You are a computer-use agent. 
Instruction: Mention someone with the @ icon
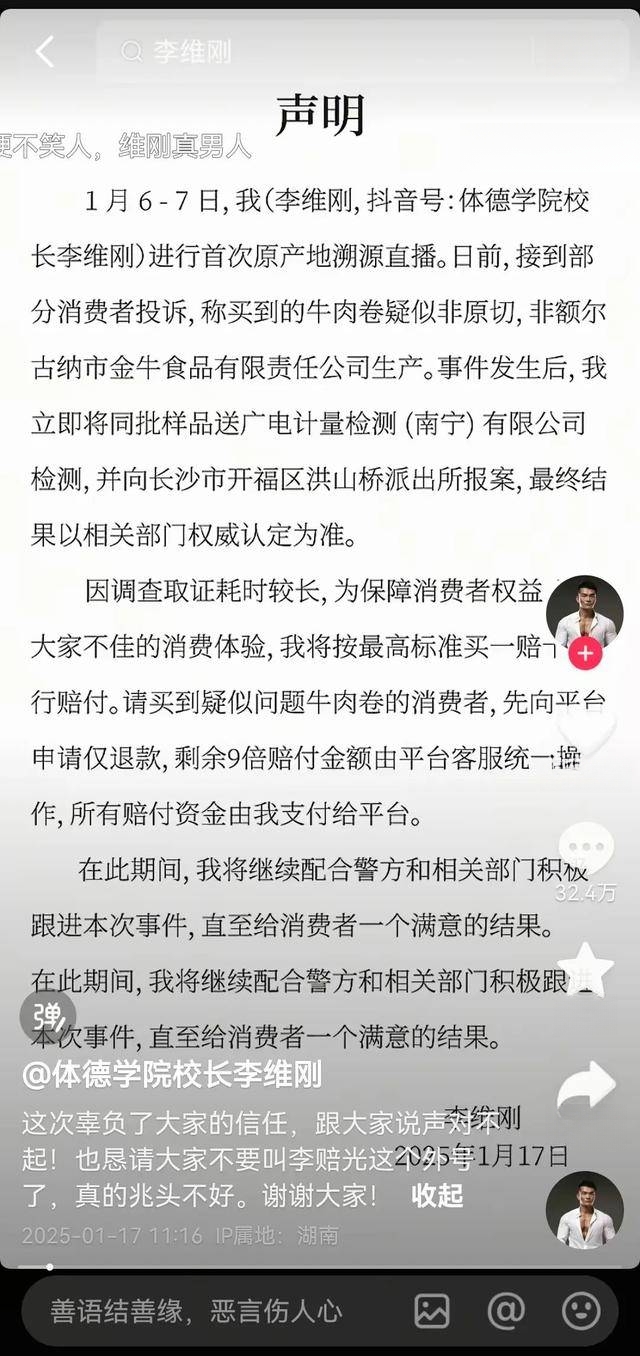506,1310
